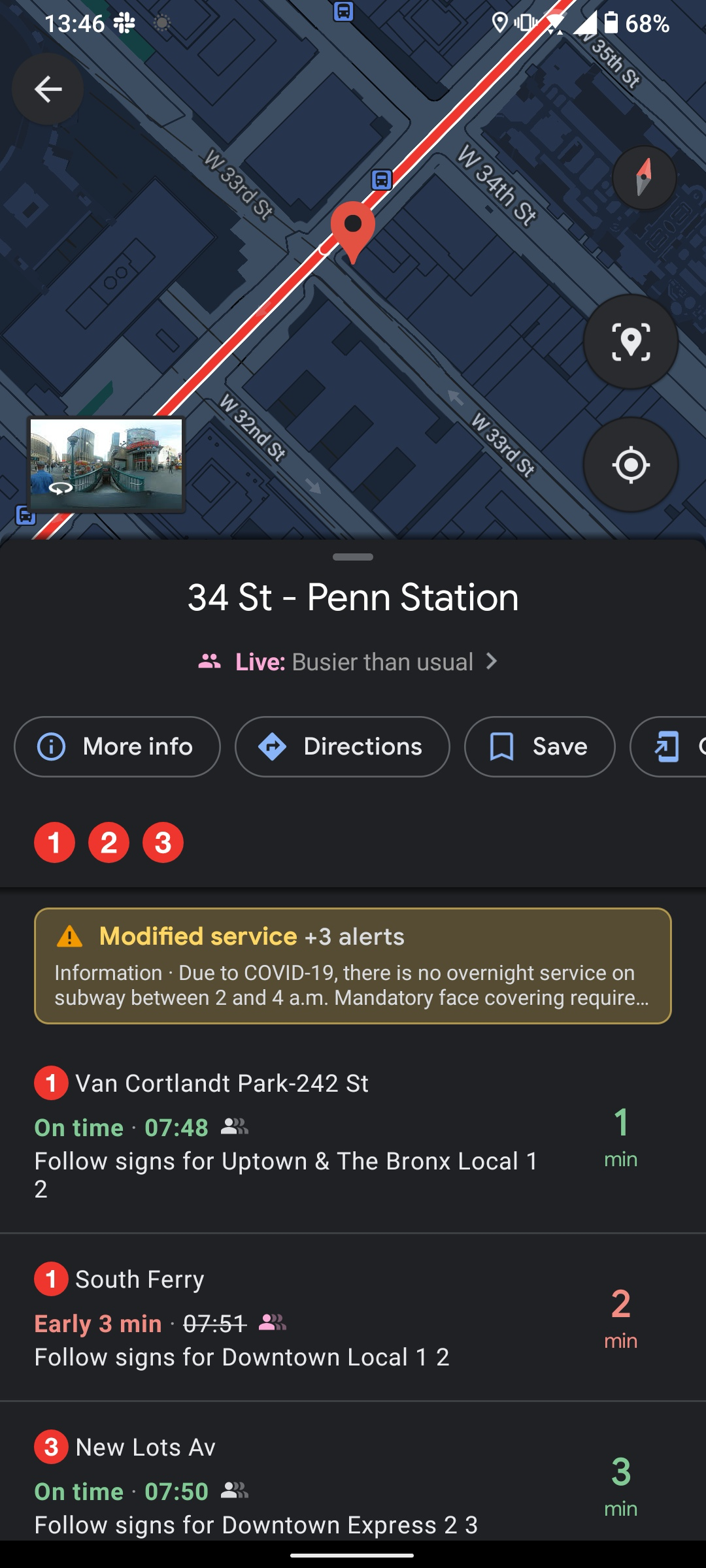Expand the panel using the drag handle

click(x=353, y=557)
